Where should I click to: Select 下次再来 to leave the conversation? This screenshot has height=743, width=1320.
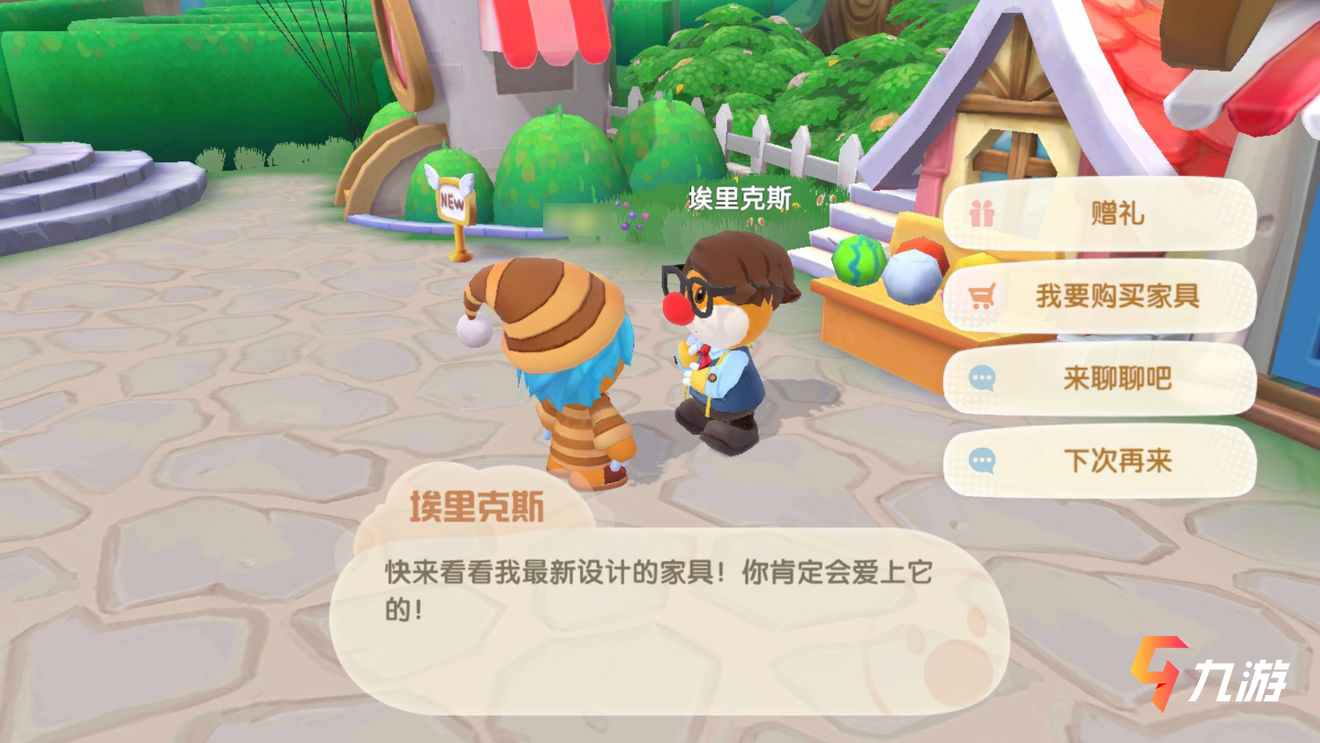[x=1099, y=461]
